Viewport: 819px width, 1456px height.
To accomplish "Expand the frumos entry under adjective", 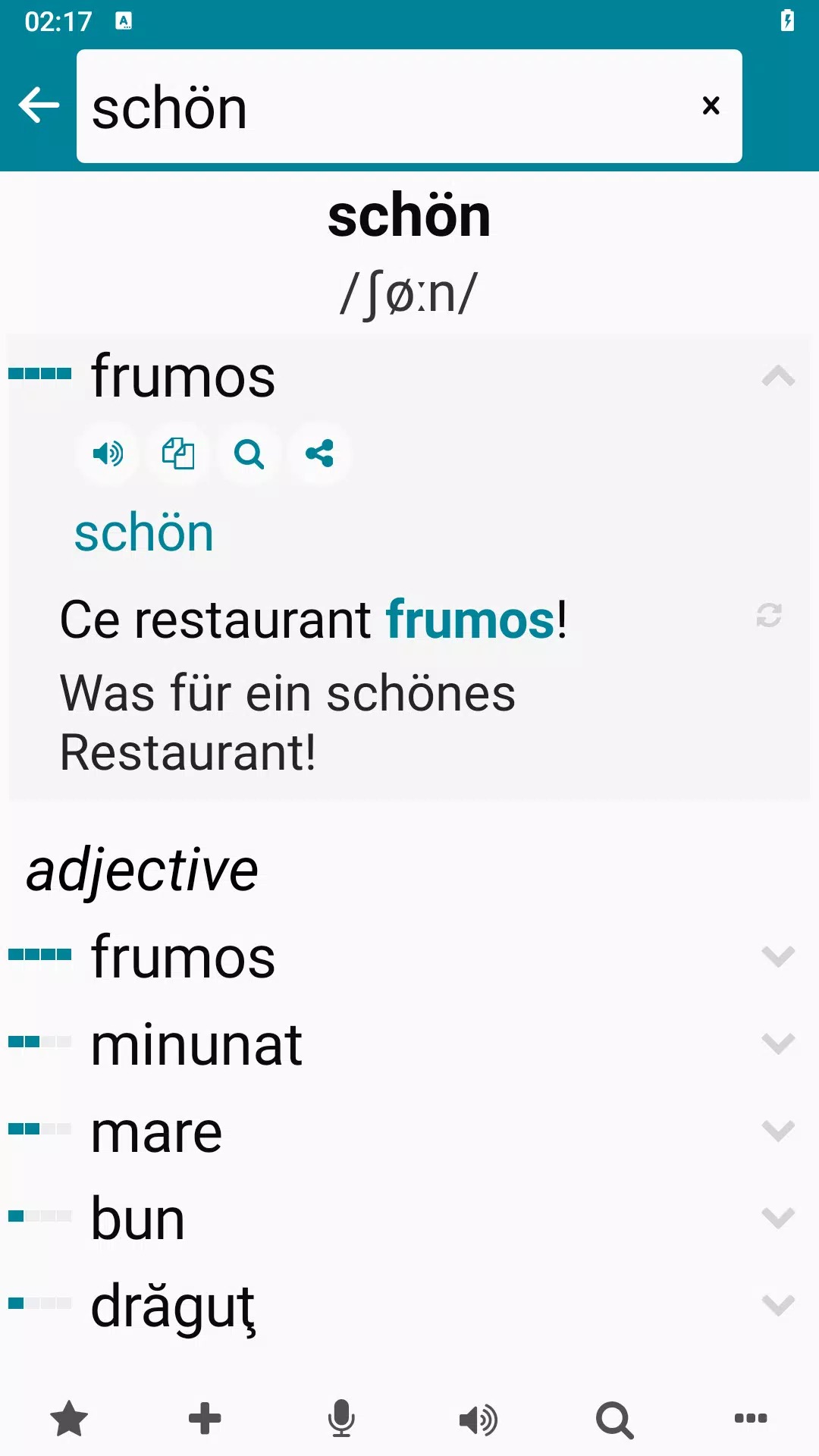I will click(x=778, y=957).
